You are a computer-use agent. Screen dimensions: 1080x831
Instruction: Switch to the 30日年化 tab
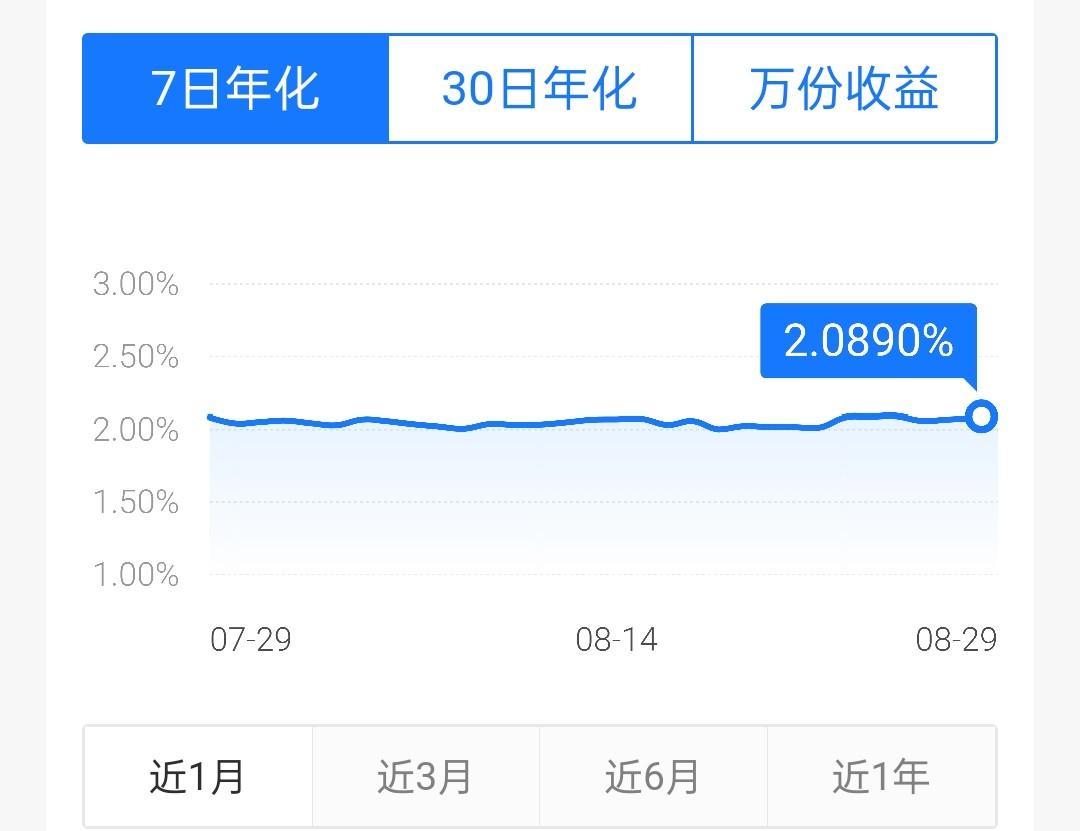pyautogui.click(x=540, y=89)
